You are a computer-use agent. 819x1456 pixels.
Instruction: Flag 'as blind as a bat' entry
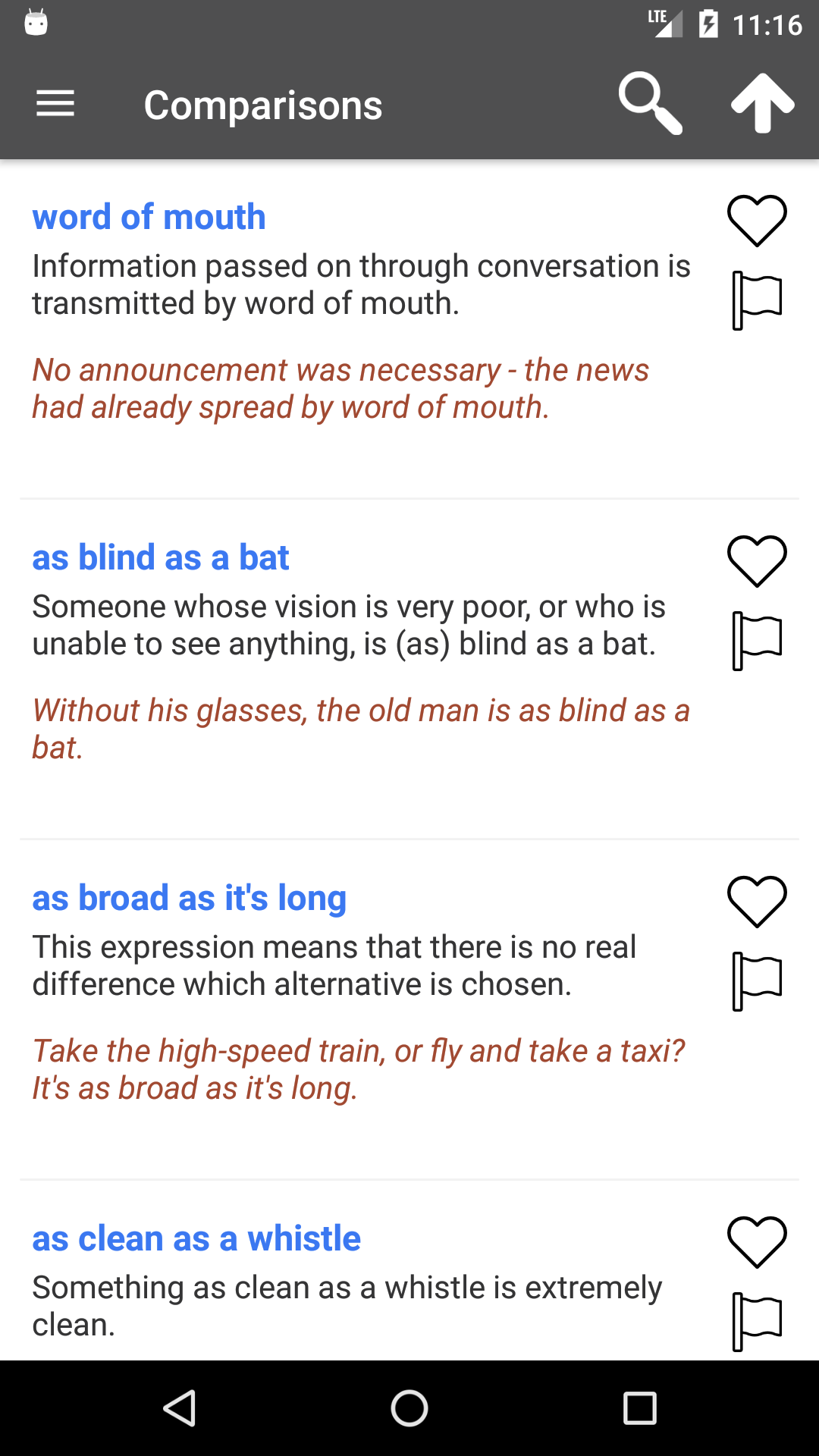[x=757, y=642]
